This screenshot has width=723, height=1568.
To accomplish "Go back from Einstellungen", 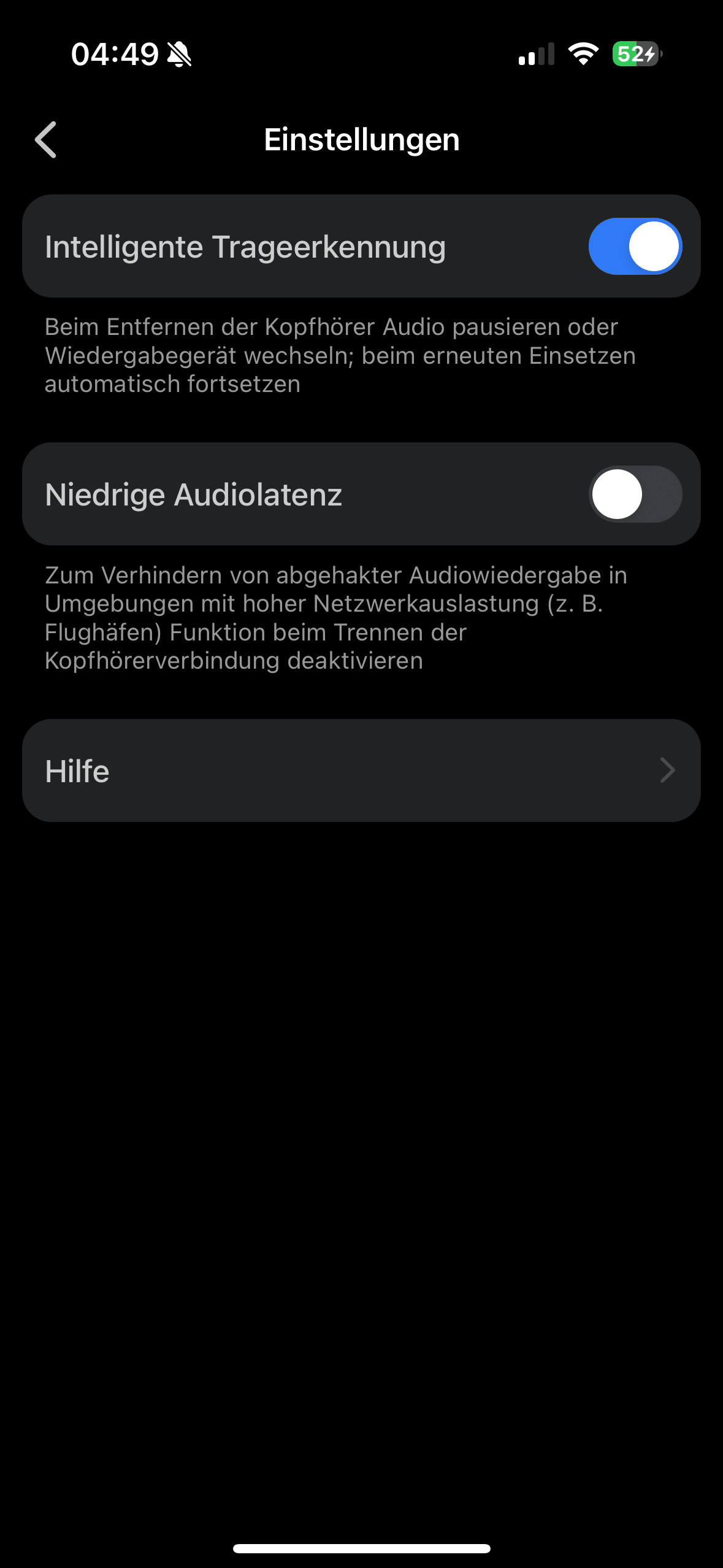I will coord(47,140).
